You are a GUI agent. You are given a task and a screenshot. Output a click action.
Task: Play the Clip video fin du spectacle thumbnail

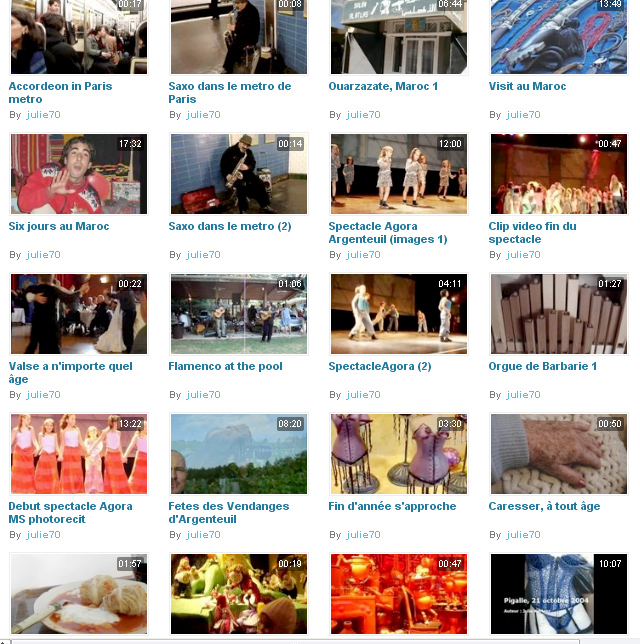pyautogui.click(x=558, y=174)
